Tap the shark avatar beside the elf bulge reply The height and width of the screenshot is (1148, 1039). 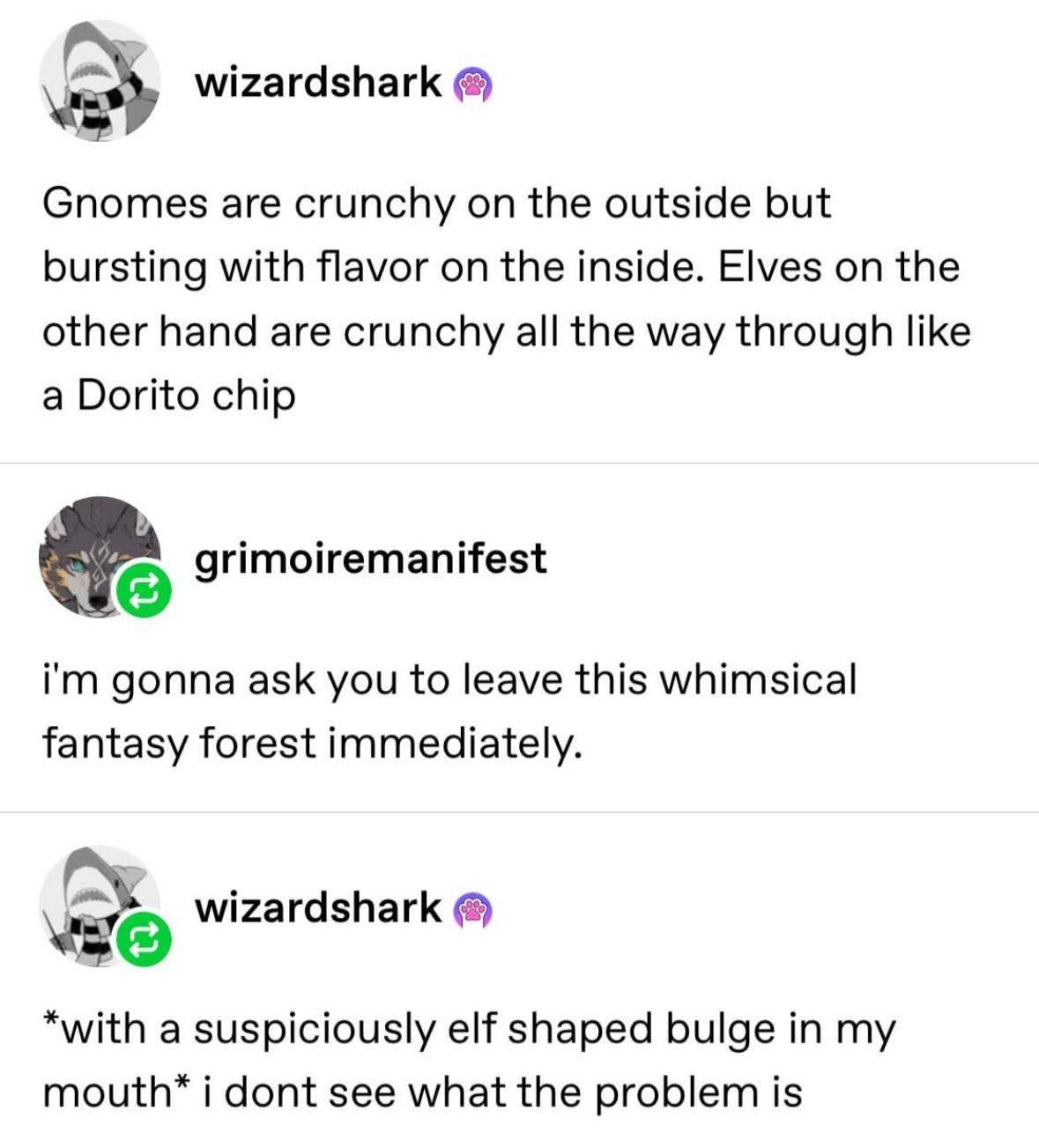coord(100,906)
